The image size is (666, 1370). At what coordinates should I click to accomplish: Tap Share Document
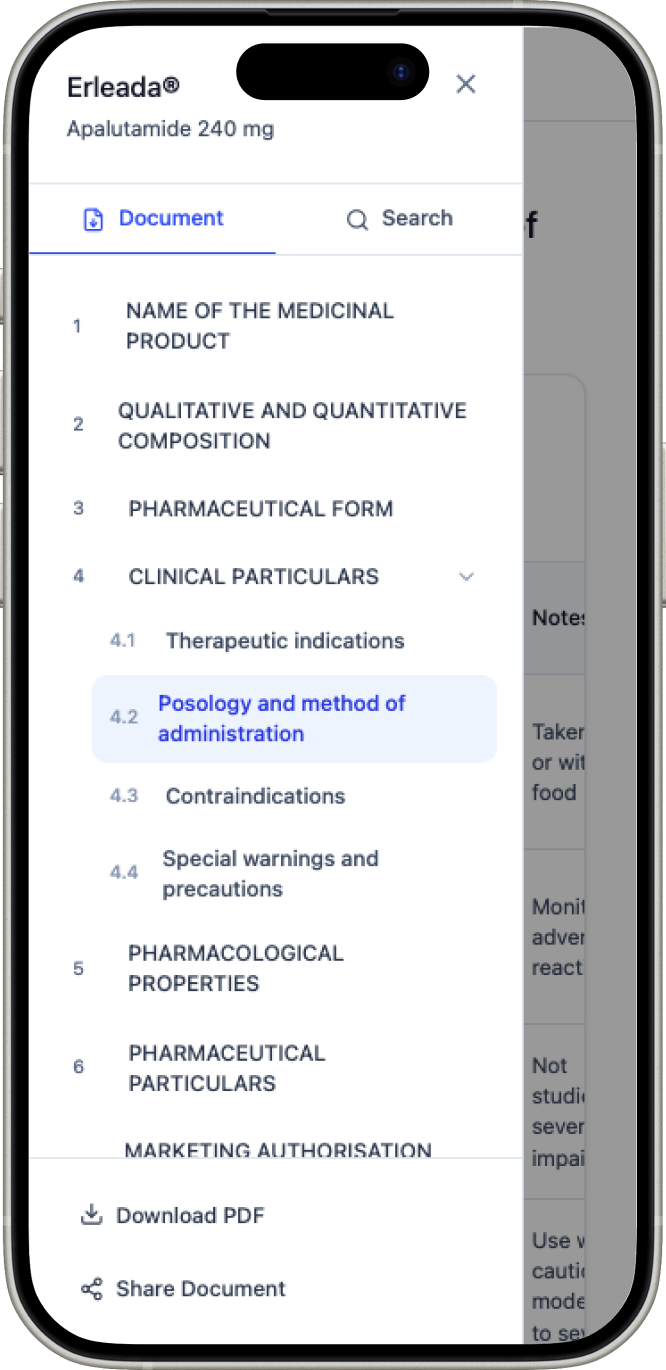(x=183, y=1289)
